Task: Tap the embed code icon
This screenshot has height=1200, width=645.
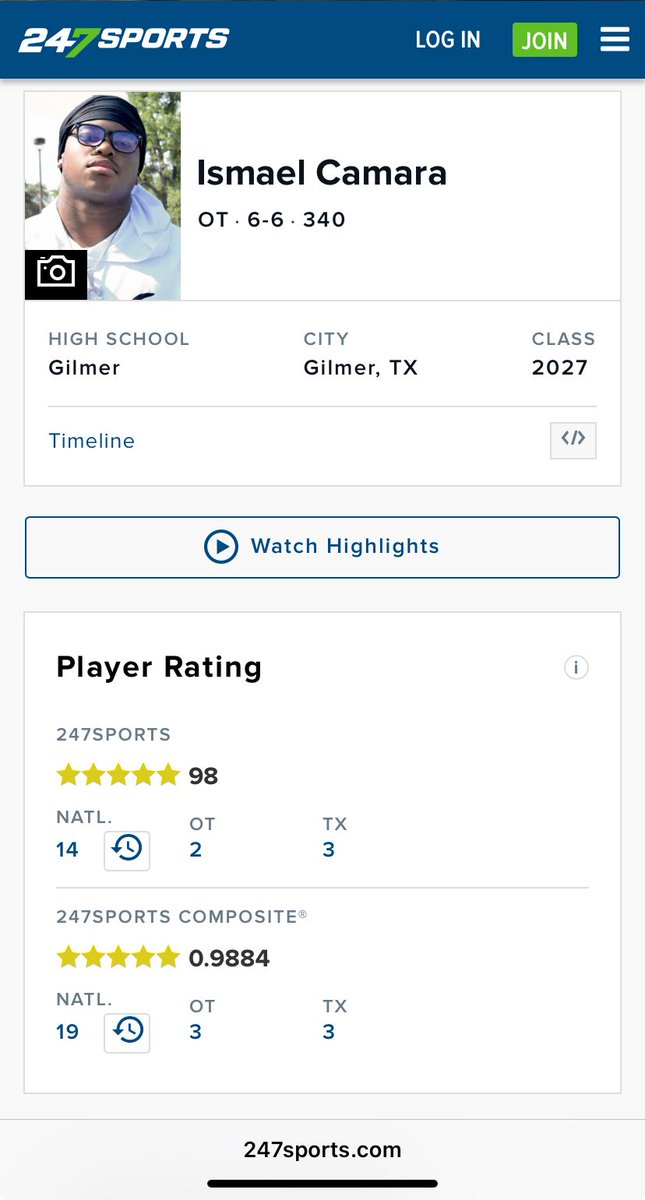Action: 573,440
